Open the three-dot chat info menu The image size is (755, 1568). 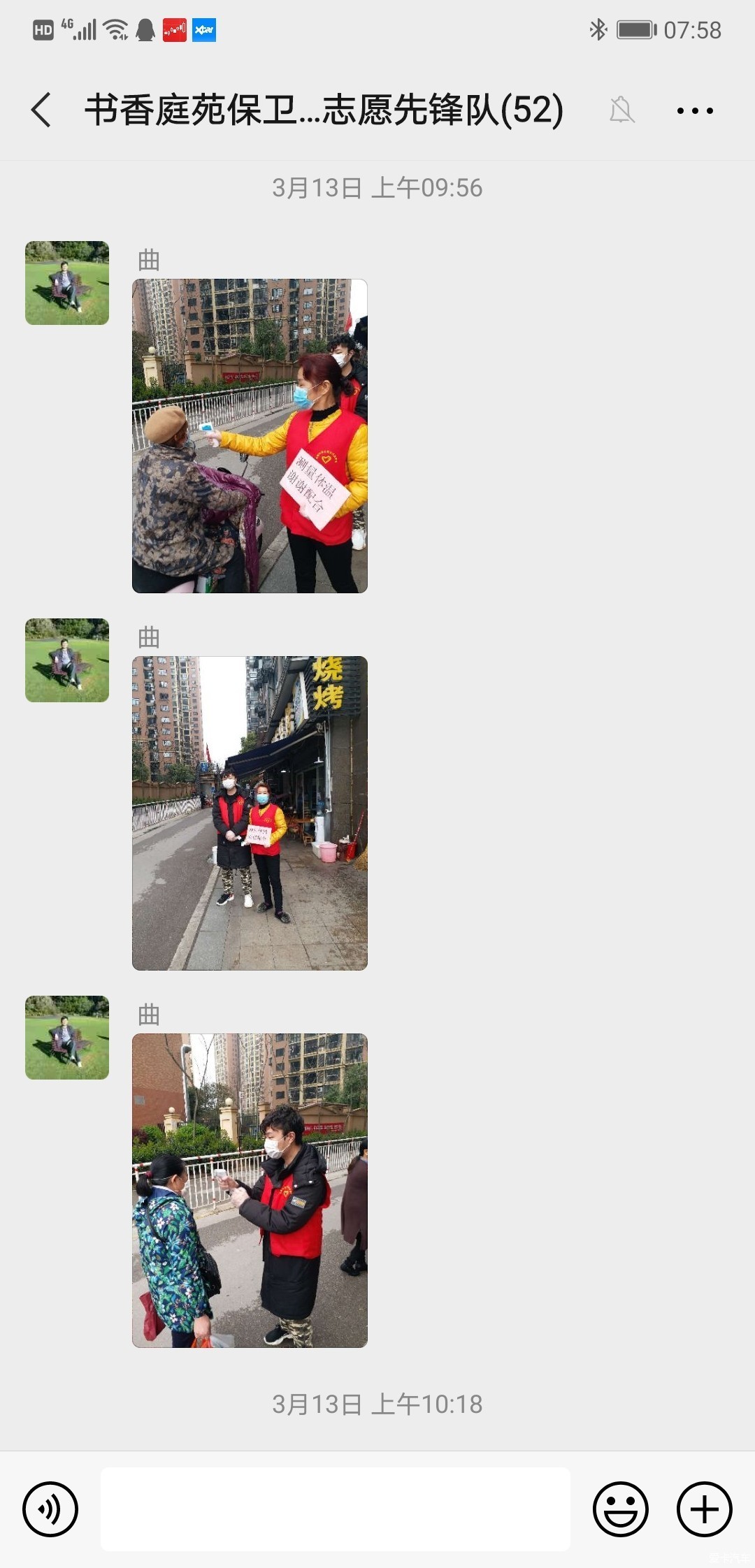(x=695, y=110)
